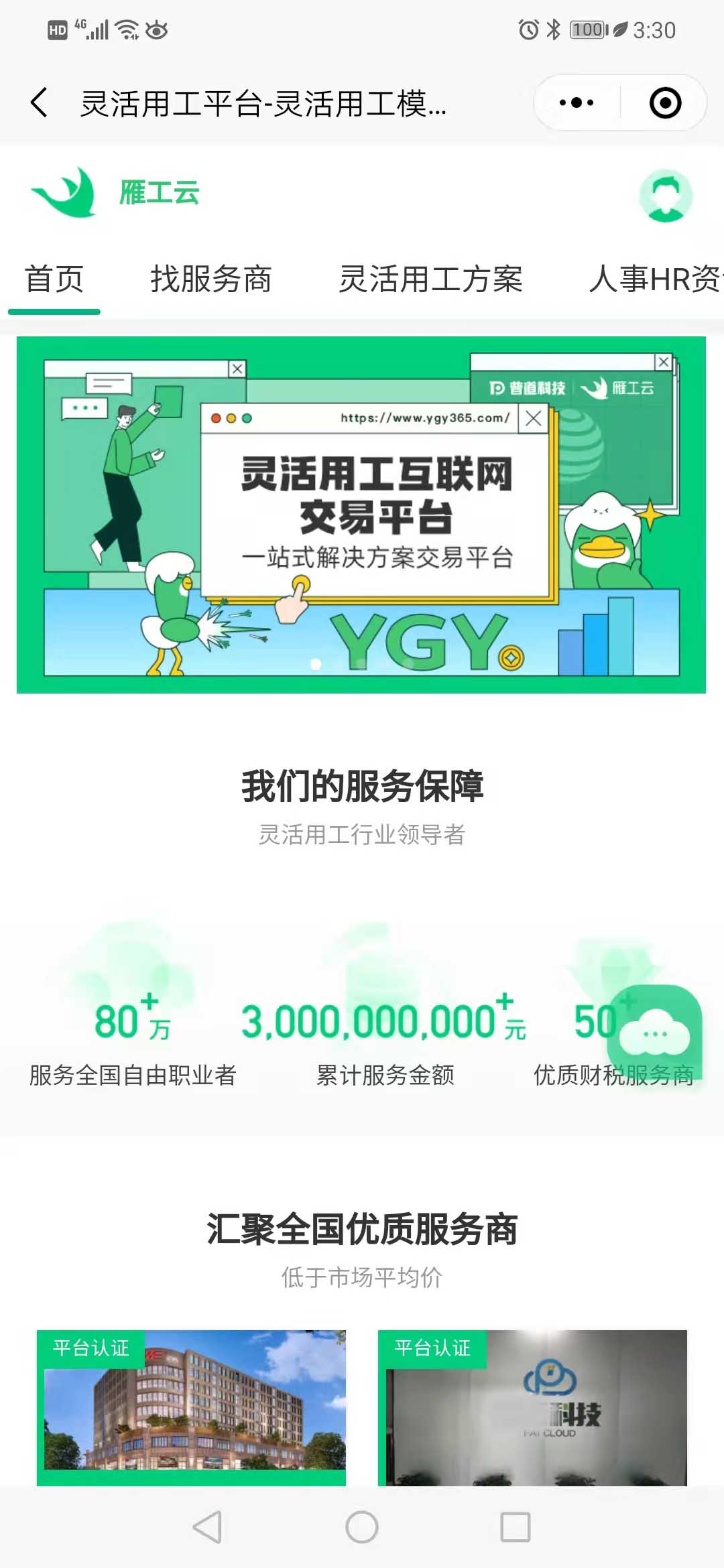Open the certified provider card with building photo

coord(191,1406)
